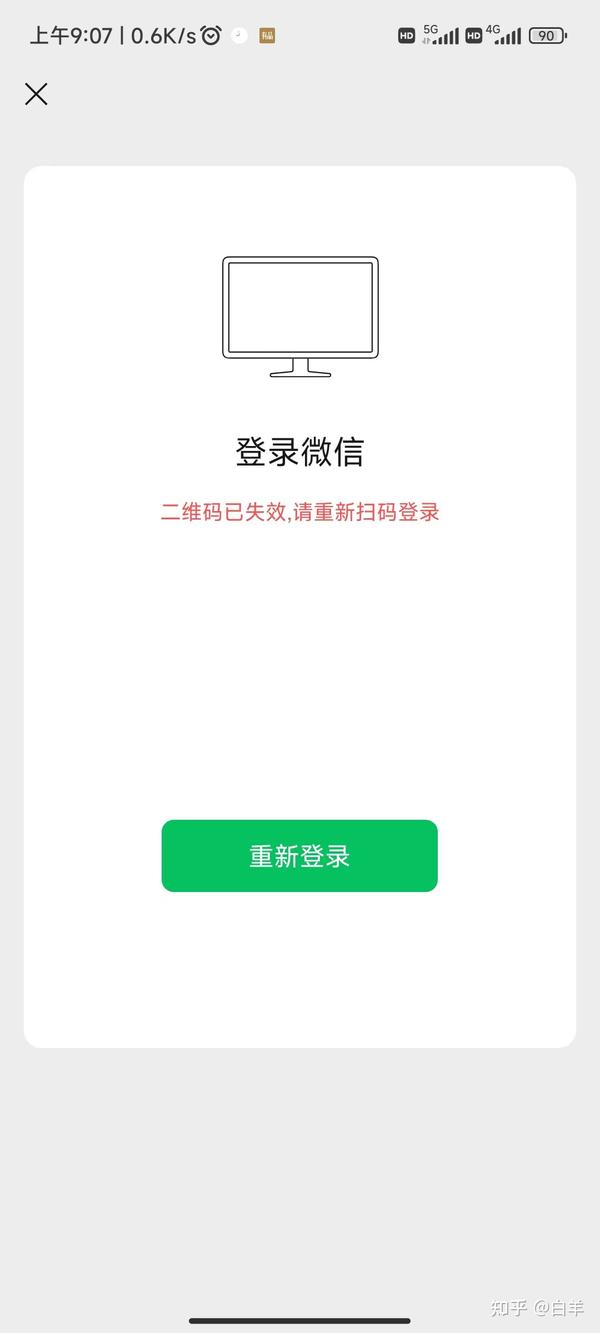The image size is (600, 1333).
Task: Tap the green 重新登录 button
Action: pyautogui.click(x=299, y=856)
